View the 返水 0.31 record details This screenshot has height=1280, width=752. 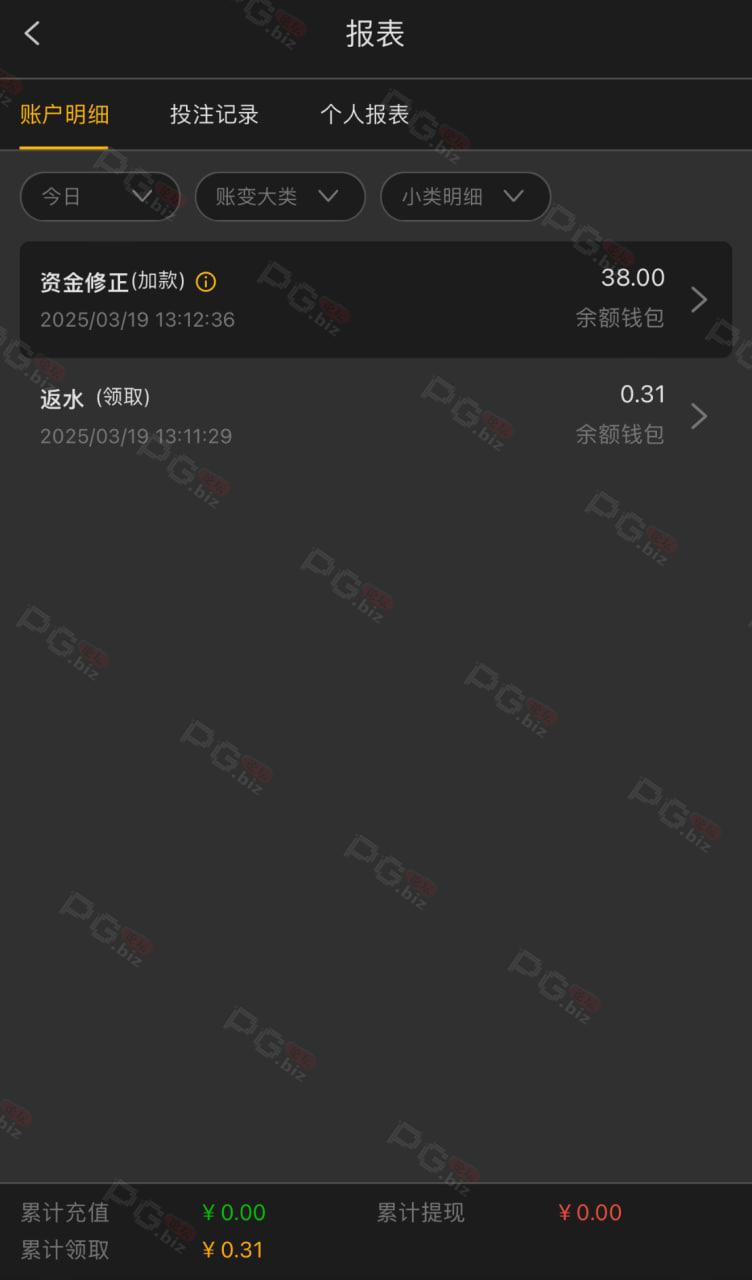click(x=376, y=416)
